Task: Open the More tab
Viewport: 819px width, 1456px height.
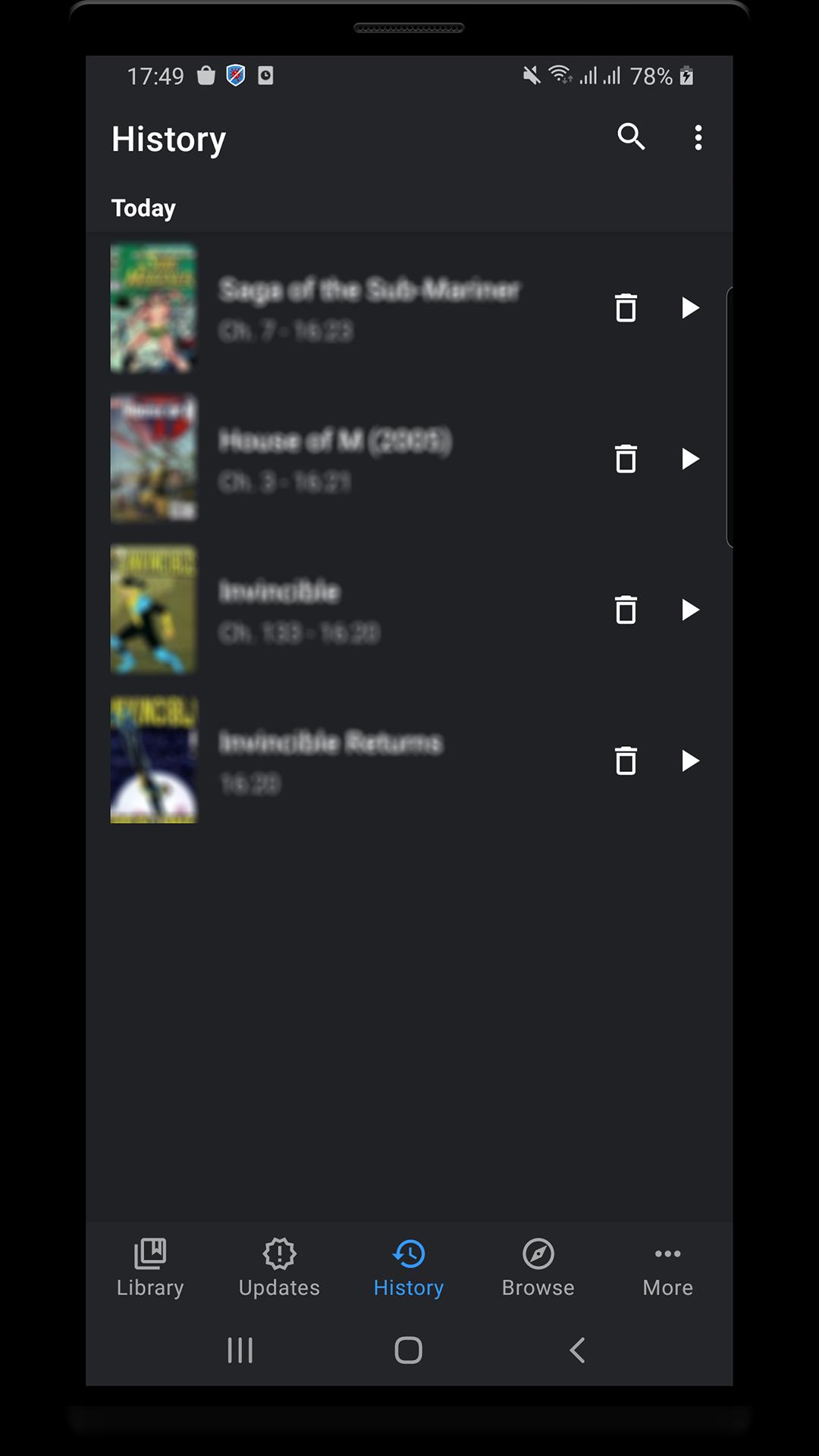Action: 667,1268
